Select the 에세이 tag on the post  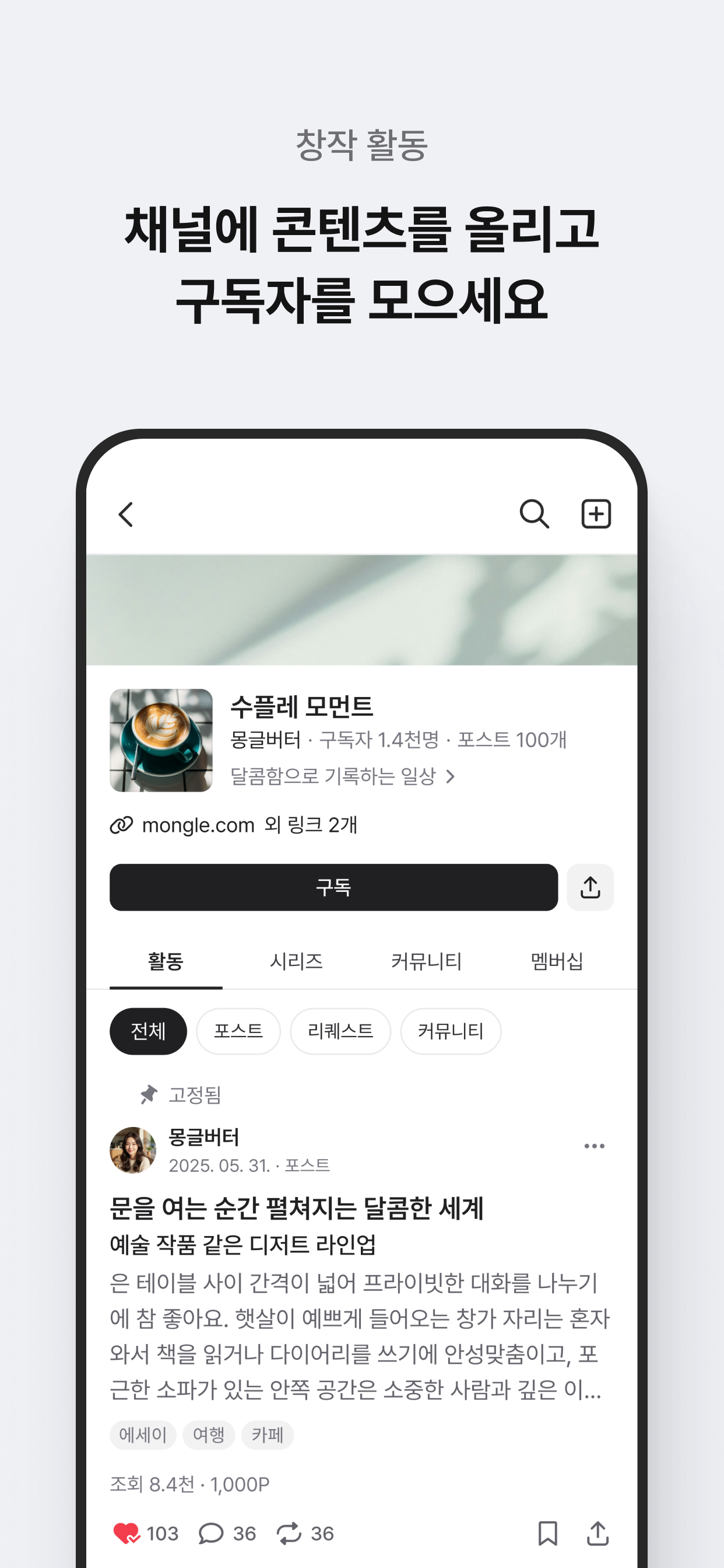coord(143,1436)
